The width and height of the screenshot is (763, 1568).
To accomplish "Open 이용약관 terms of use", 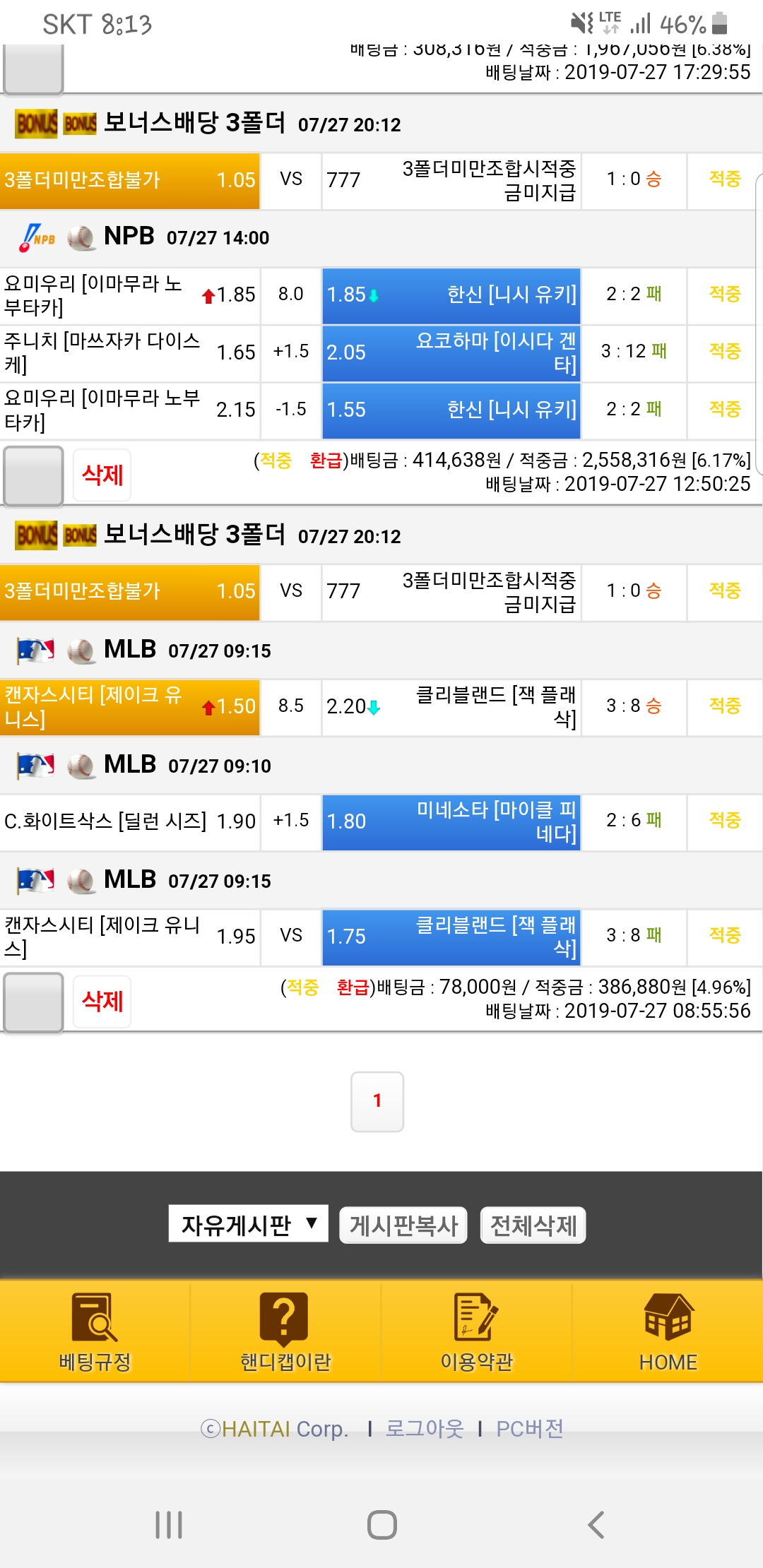I will 477,1331.
